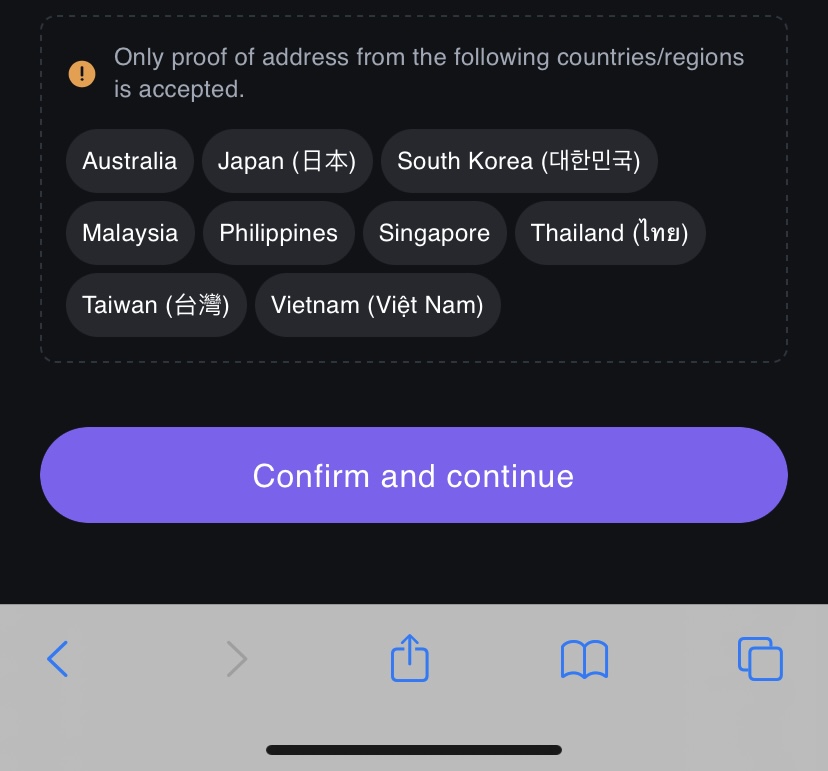Open Safari bookmarks

[x=584, y=660]
